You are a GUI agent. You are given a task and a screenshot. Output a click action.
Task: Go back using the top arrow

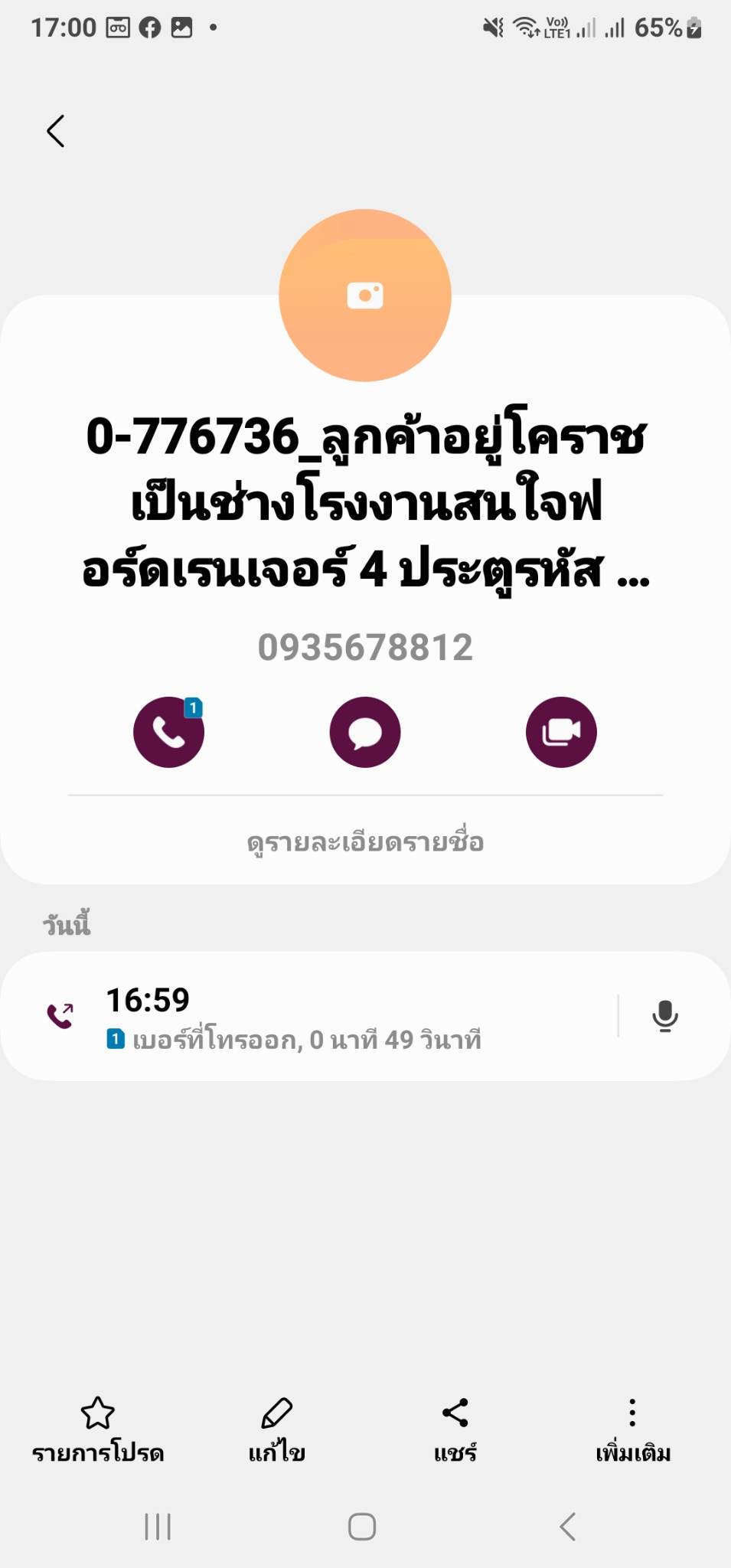(56, 131)
